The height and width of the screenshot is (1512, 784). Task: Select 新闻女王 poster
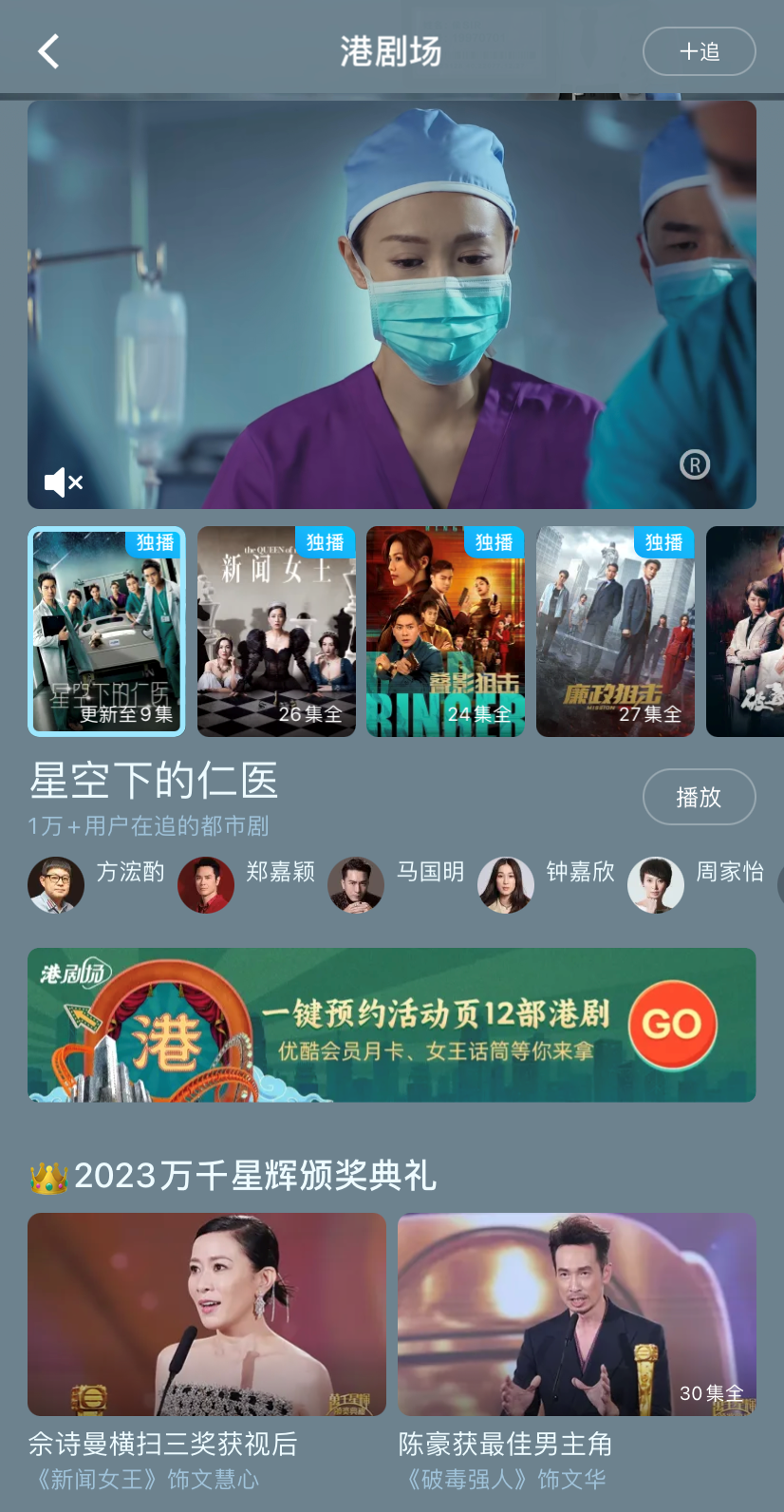coord(276,632)
